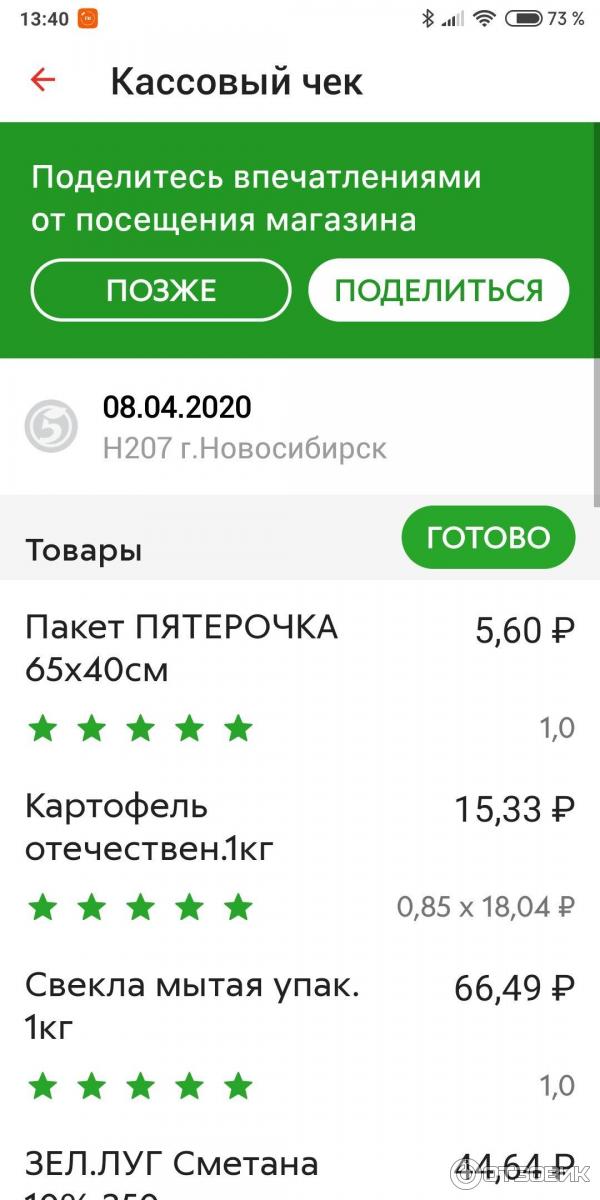Give Свекла мытая only the first star
The width and height of the screenshot is (600, 1200).
[x=43, y=1085]
